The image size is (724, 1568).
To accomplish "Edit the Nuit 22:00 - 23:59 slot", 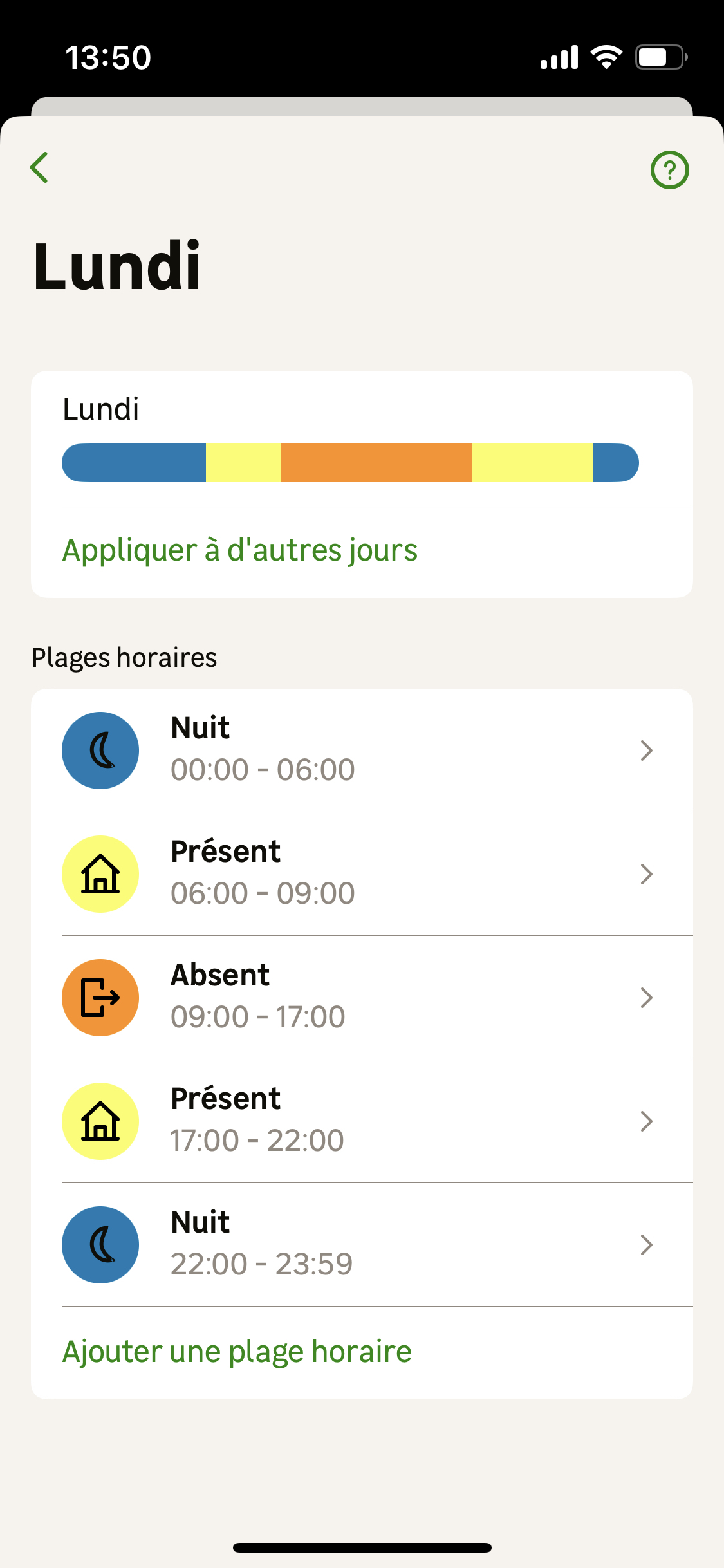I will point(362,1245).
